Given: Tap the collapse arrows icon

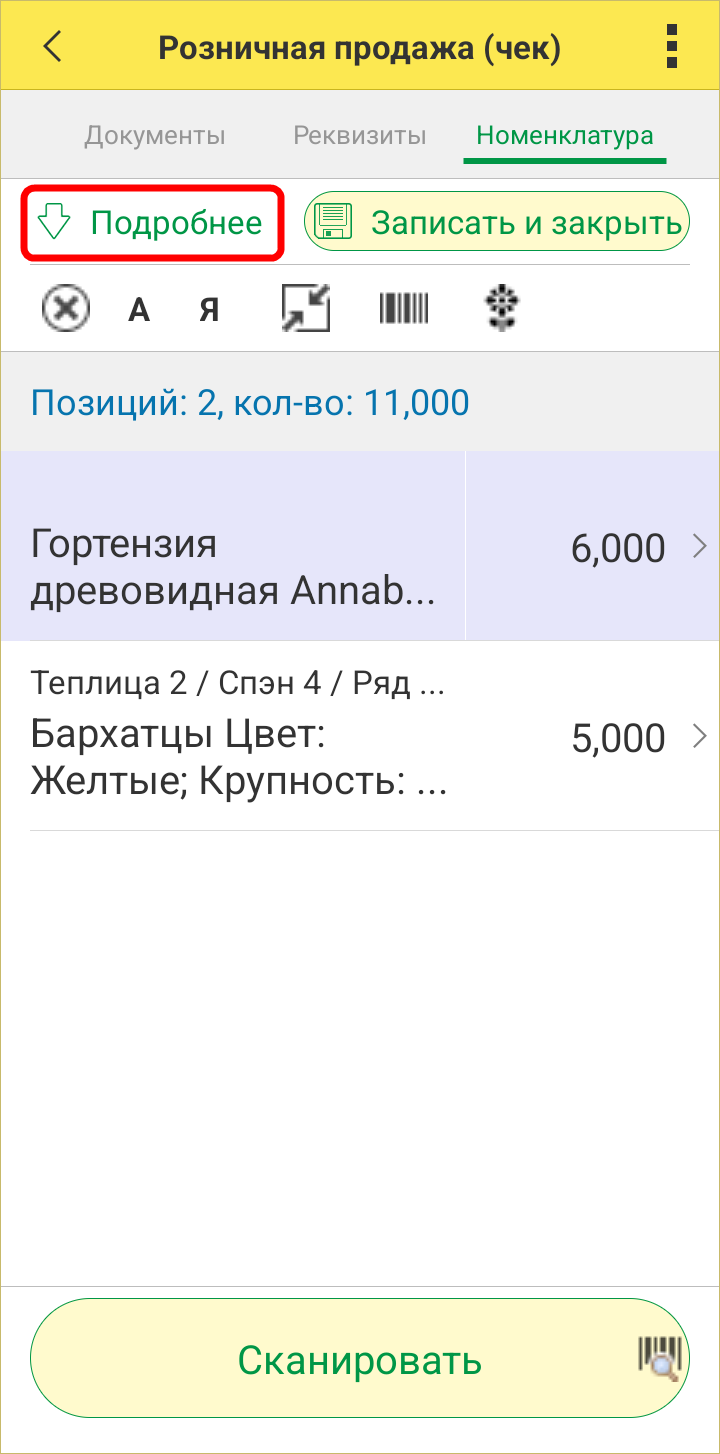Looking at the screenshot, I should 306,309.
